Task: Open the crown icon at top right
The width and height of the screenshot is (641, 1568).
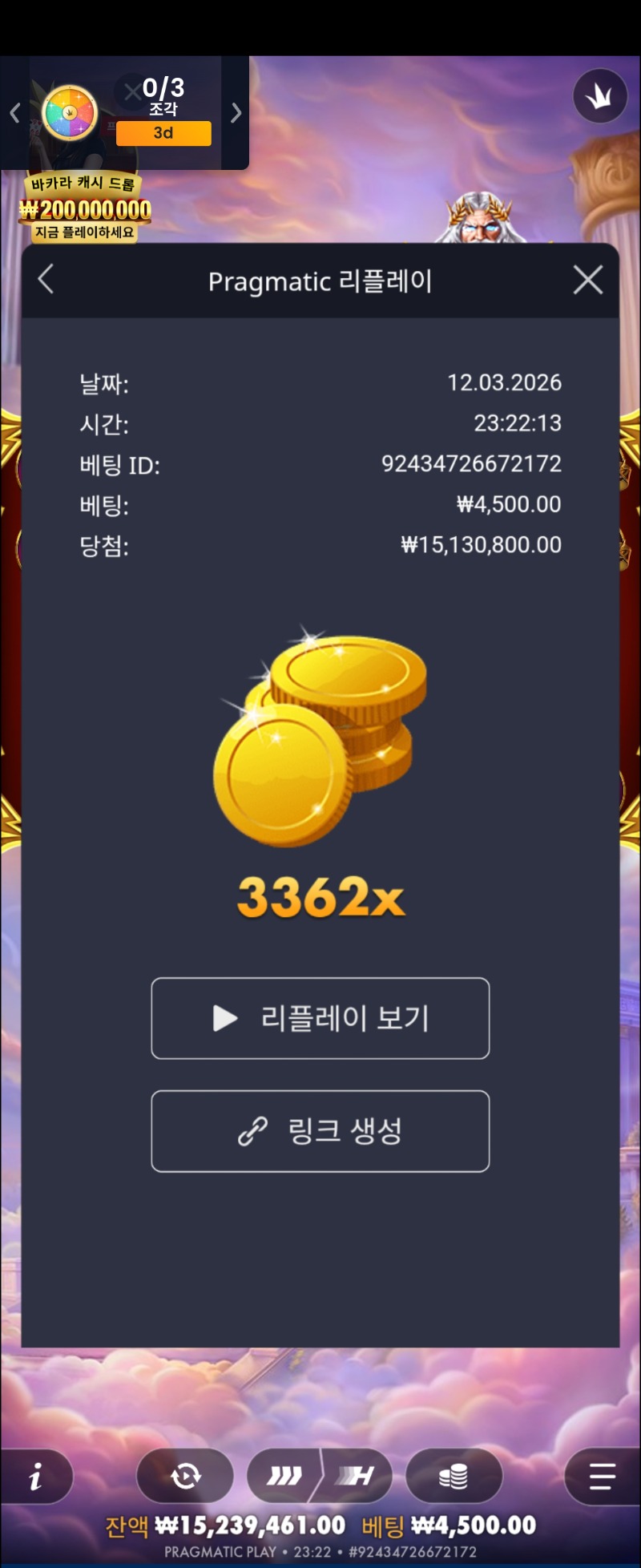Action: coord(599,96)
